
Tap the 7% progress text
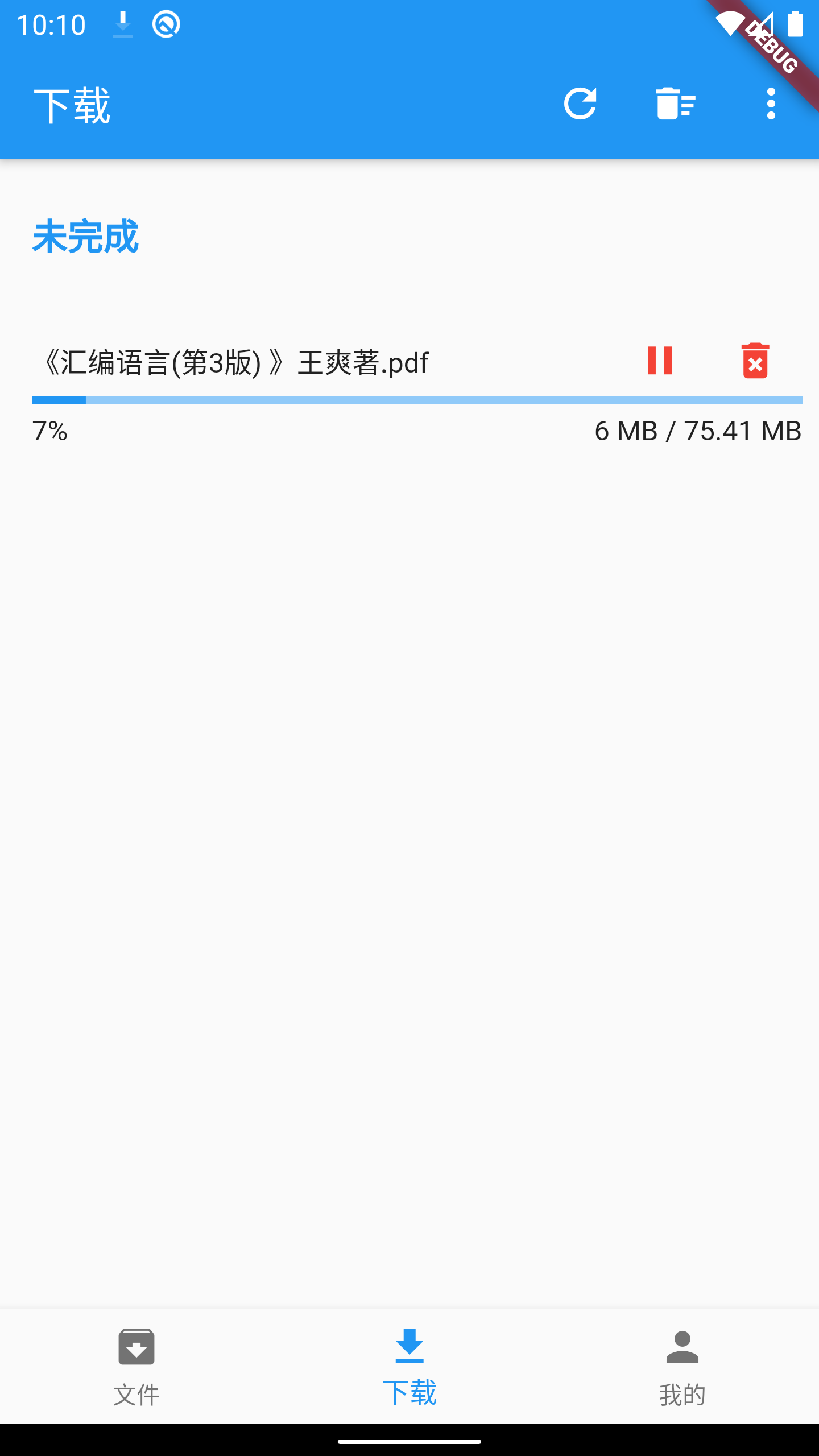[49, 431]
